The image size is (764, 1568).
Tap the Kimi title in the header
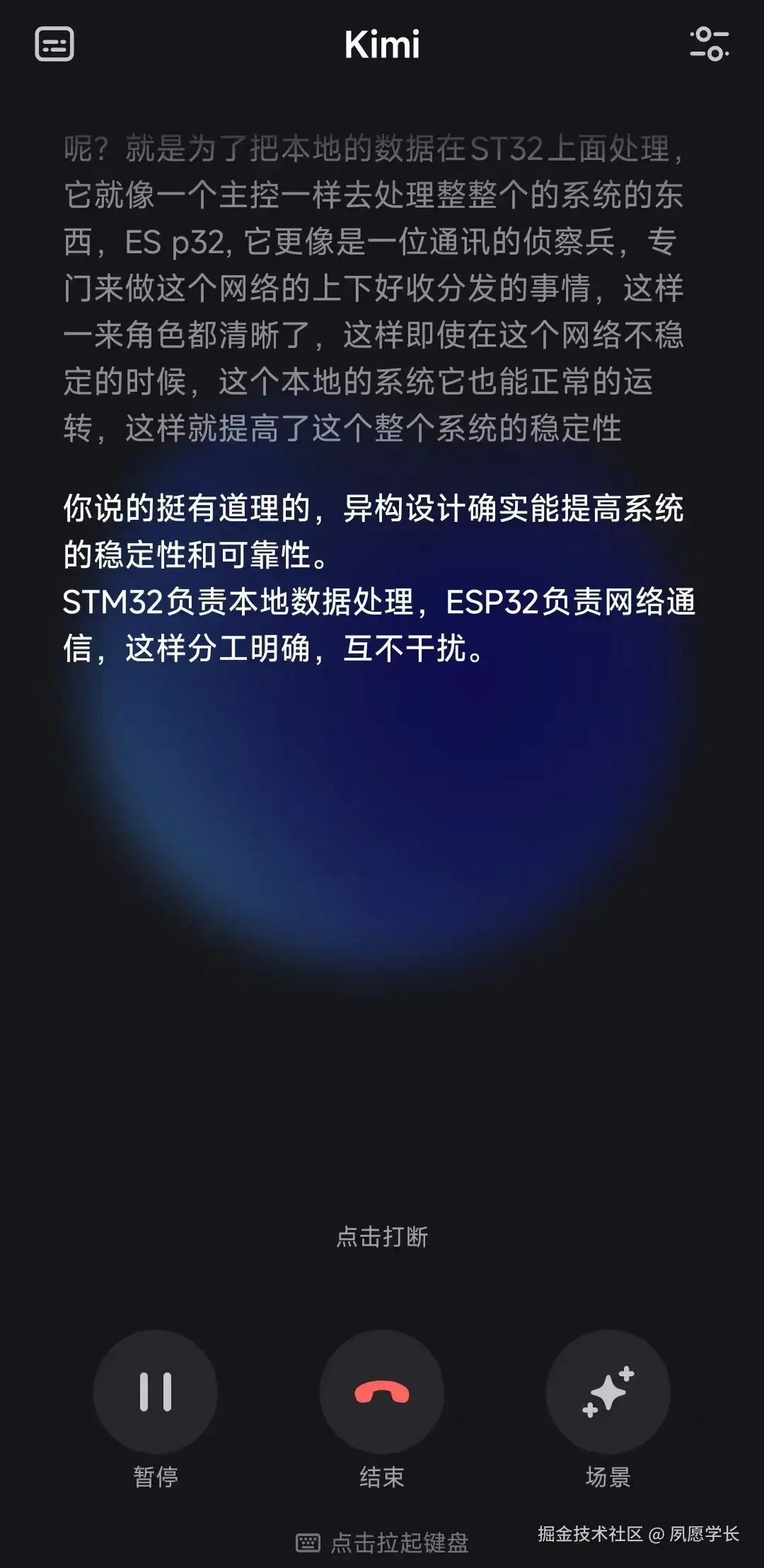tap(382, 45)
